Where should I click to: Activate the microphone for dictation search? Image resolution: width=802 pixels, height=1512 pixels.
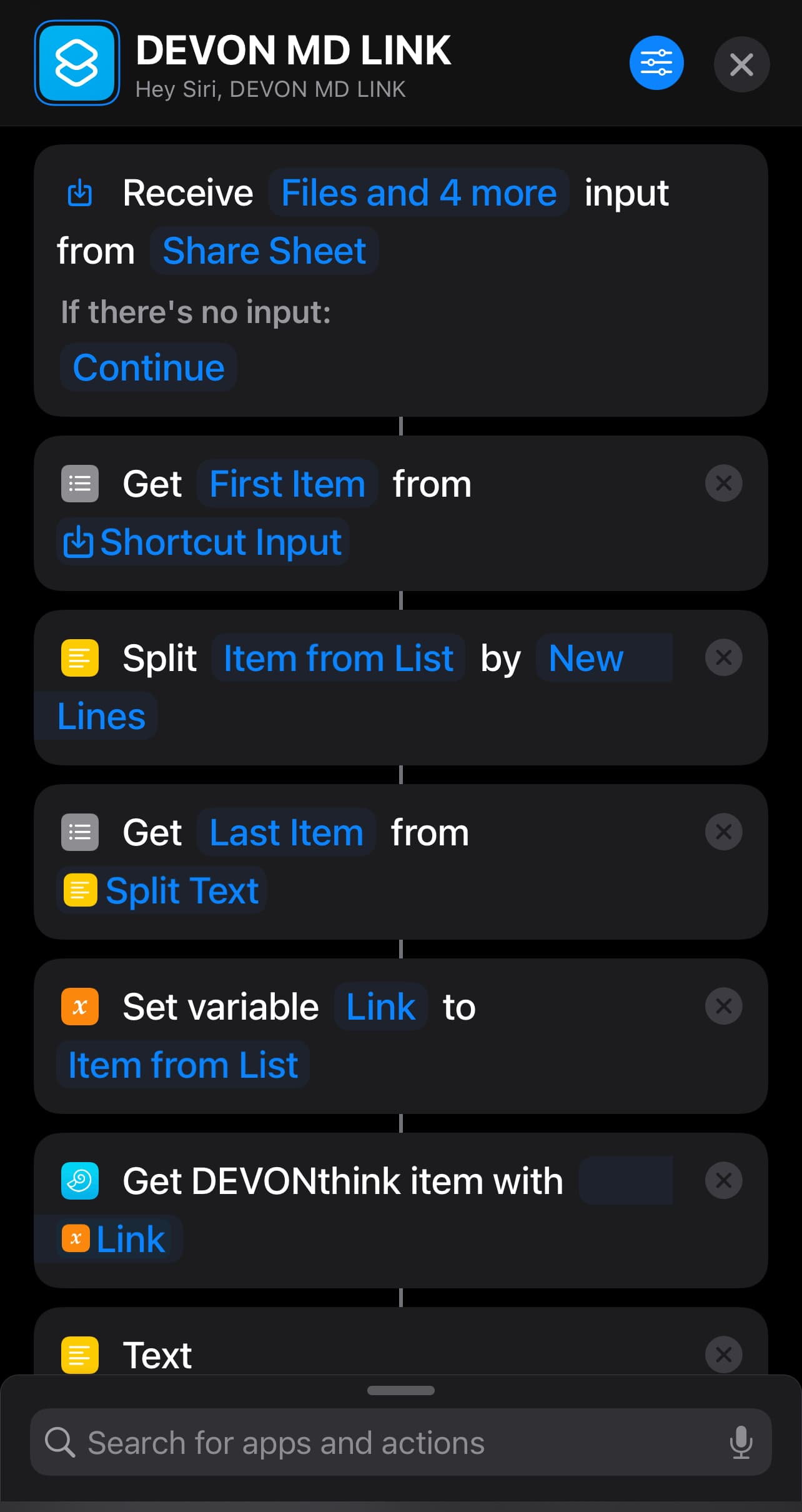coord(741,1443)
